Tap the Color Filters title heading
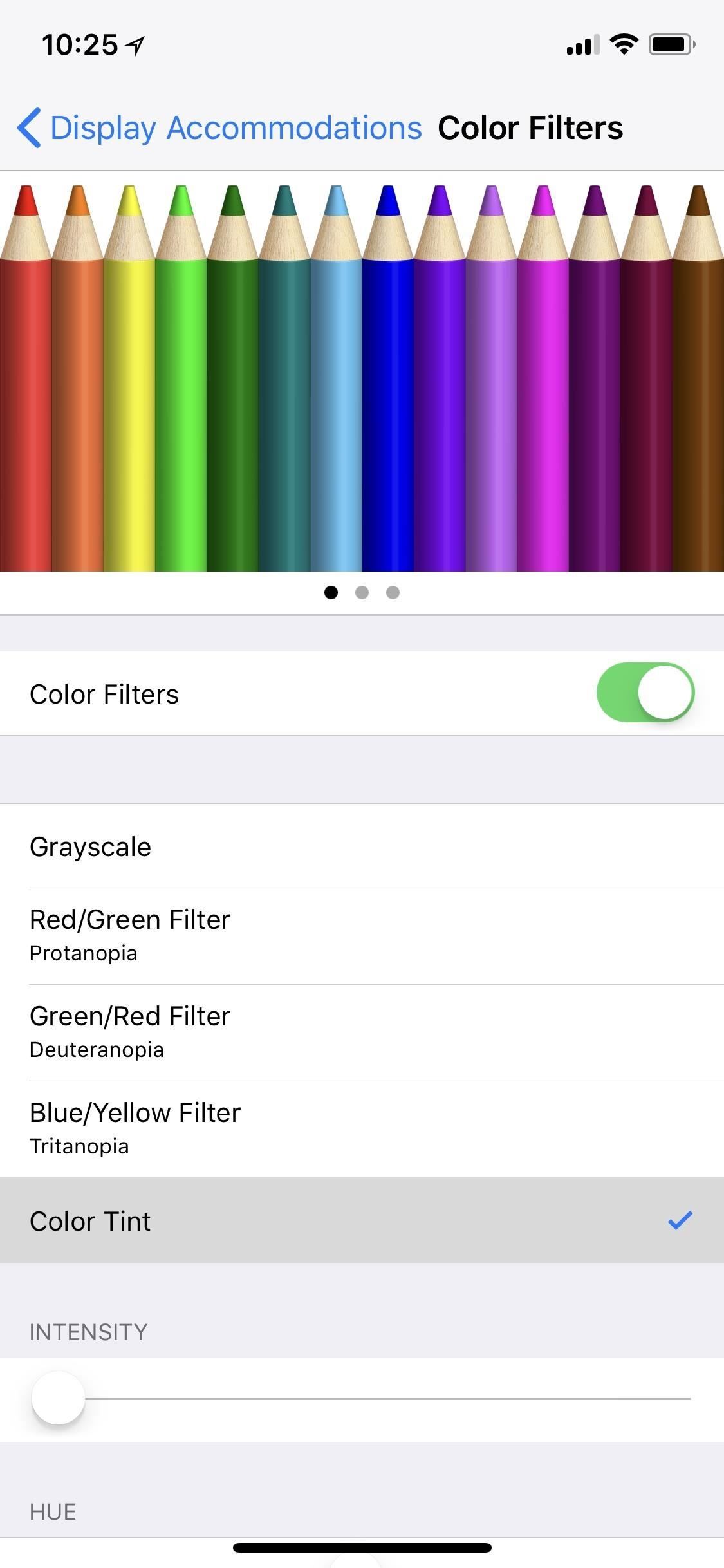 (530, 126)
